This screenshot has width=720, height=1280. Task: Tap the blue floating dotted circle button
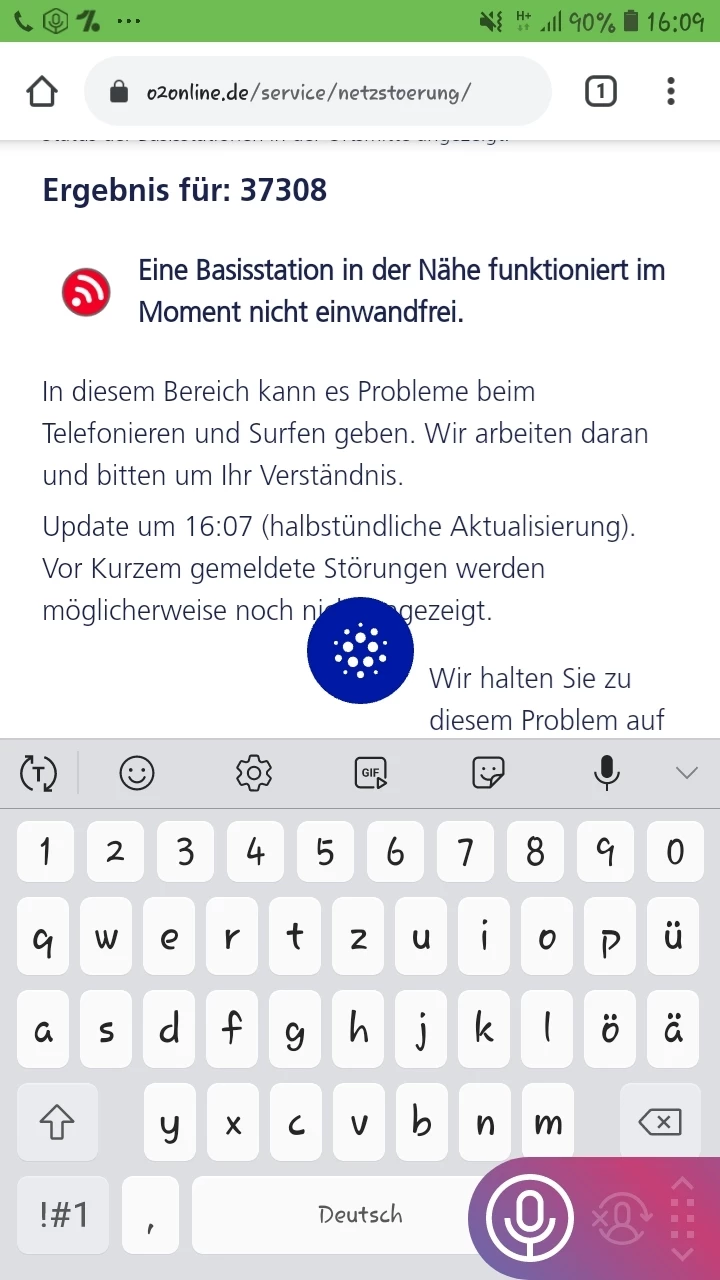point(360,651)
